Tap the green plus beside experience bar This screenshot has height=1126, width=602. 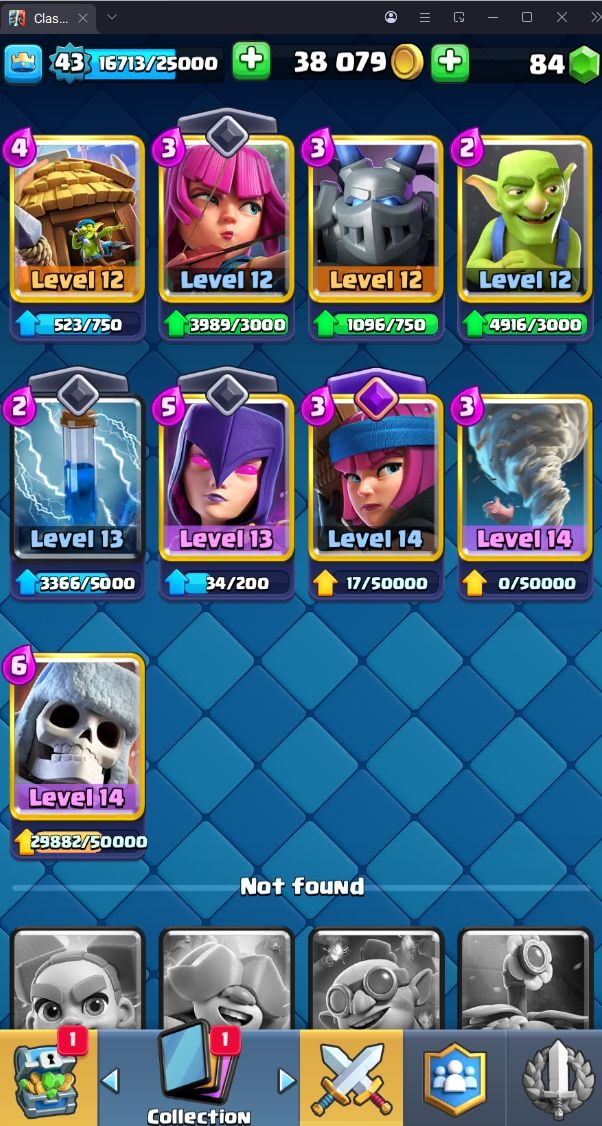[x=251, y=62]
